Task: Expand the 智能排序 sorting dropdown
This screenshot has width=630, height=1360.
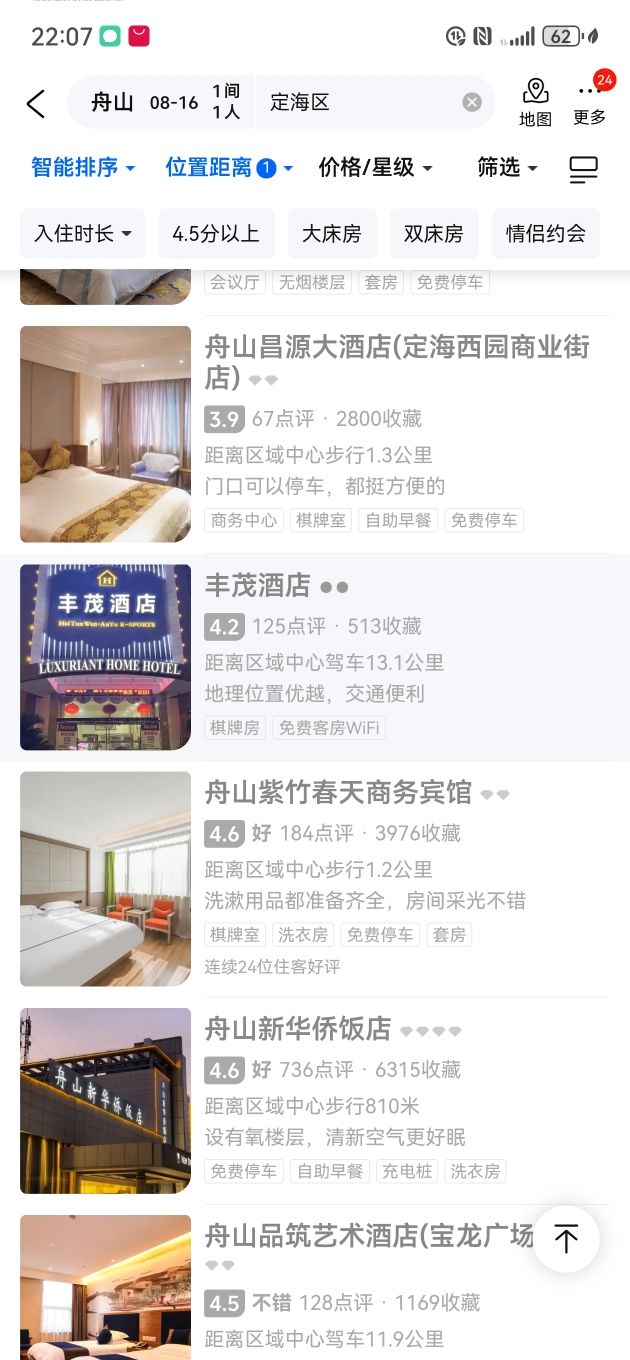Action: point(83,168)
